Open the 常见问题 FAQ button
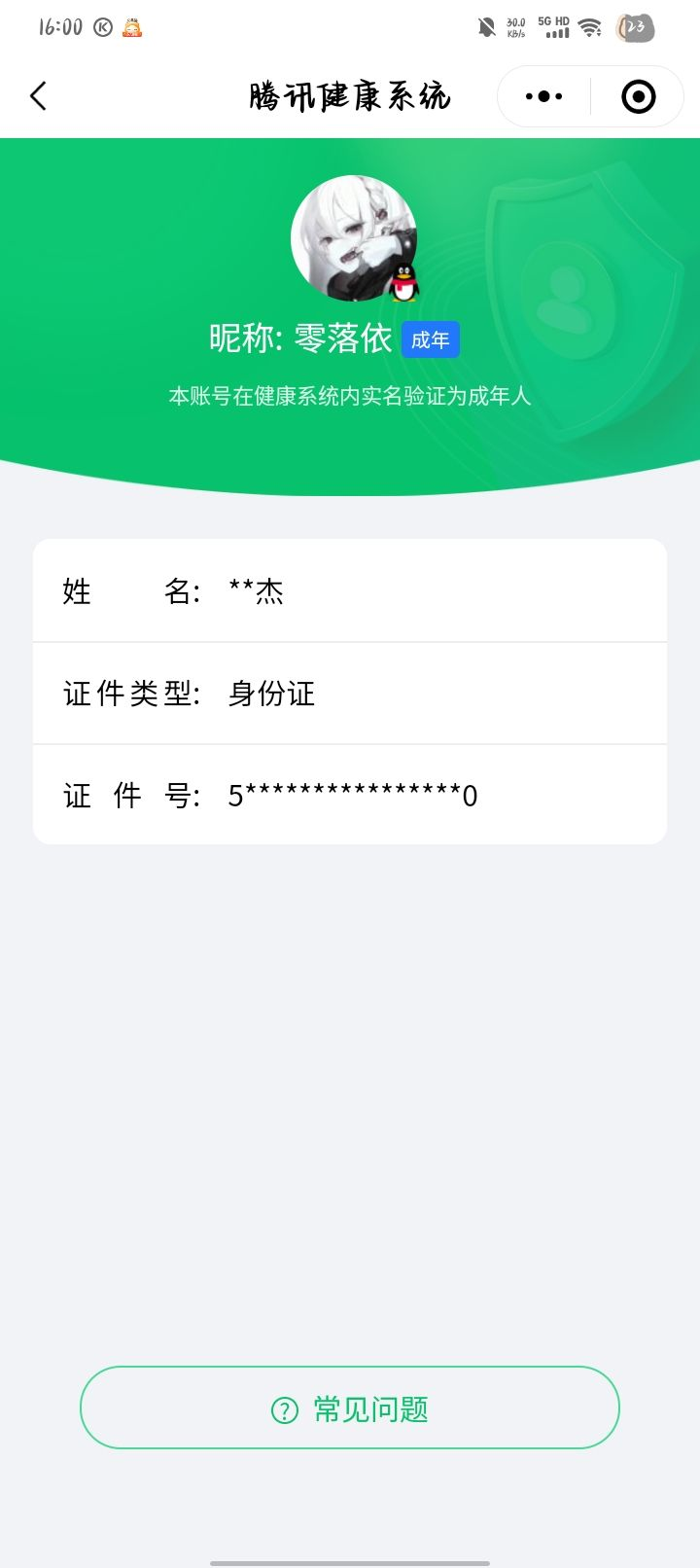This screenshot has width=700, height=1568. coord(350,1408)
